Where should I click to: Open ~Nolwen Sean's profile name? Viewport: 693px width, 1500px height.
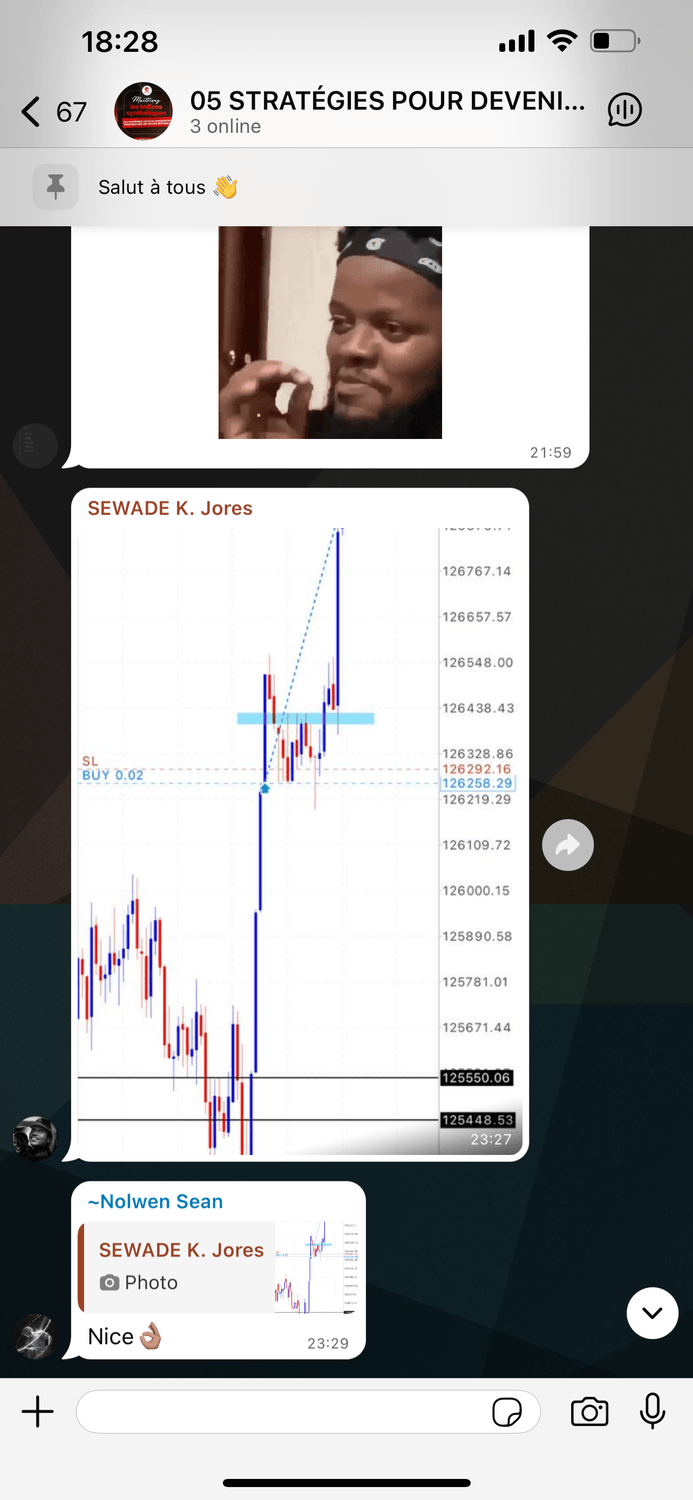tap(155, 1202)
